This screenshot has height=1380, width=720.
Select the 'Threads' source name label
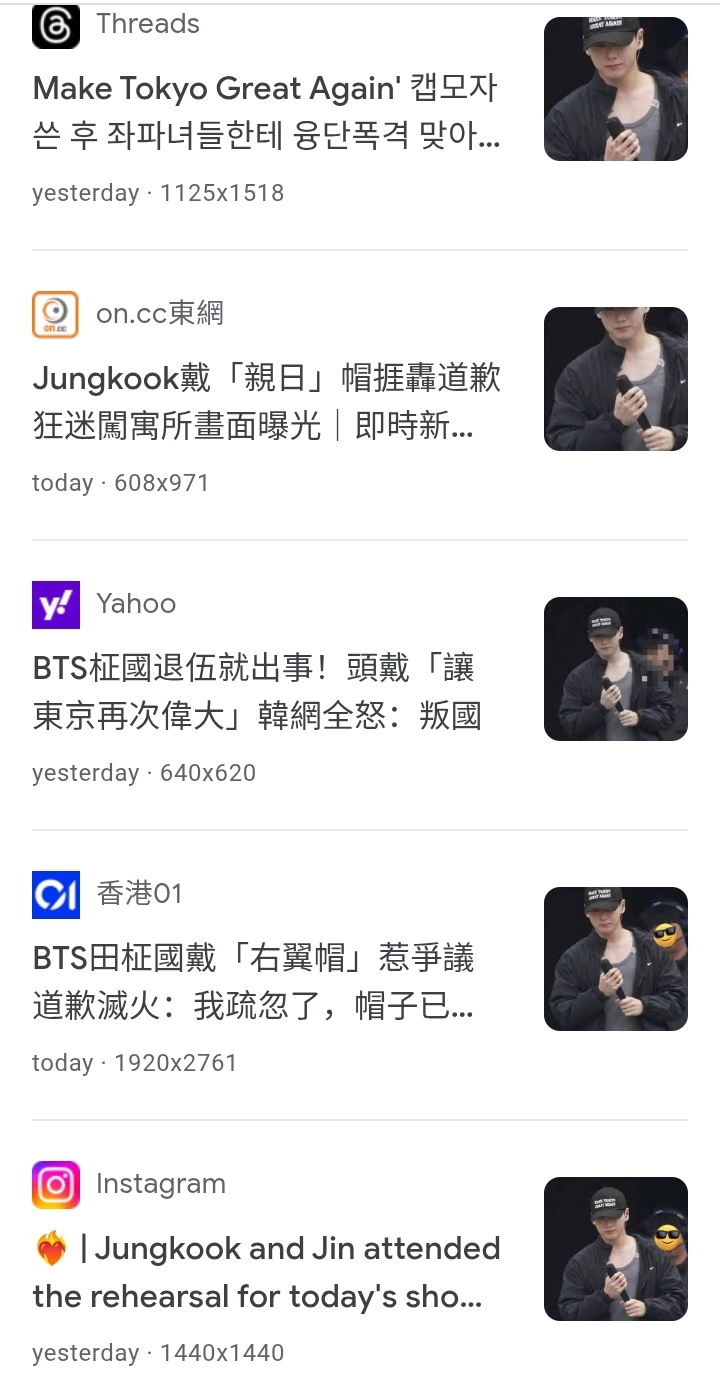(x=147, y=24)
